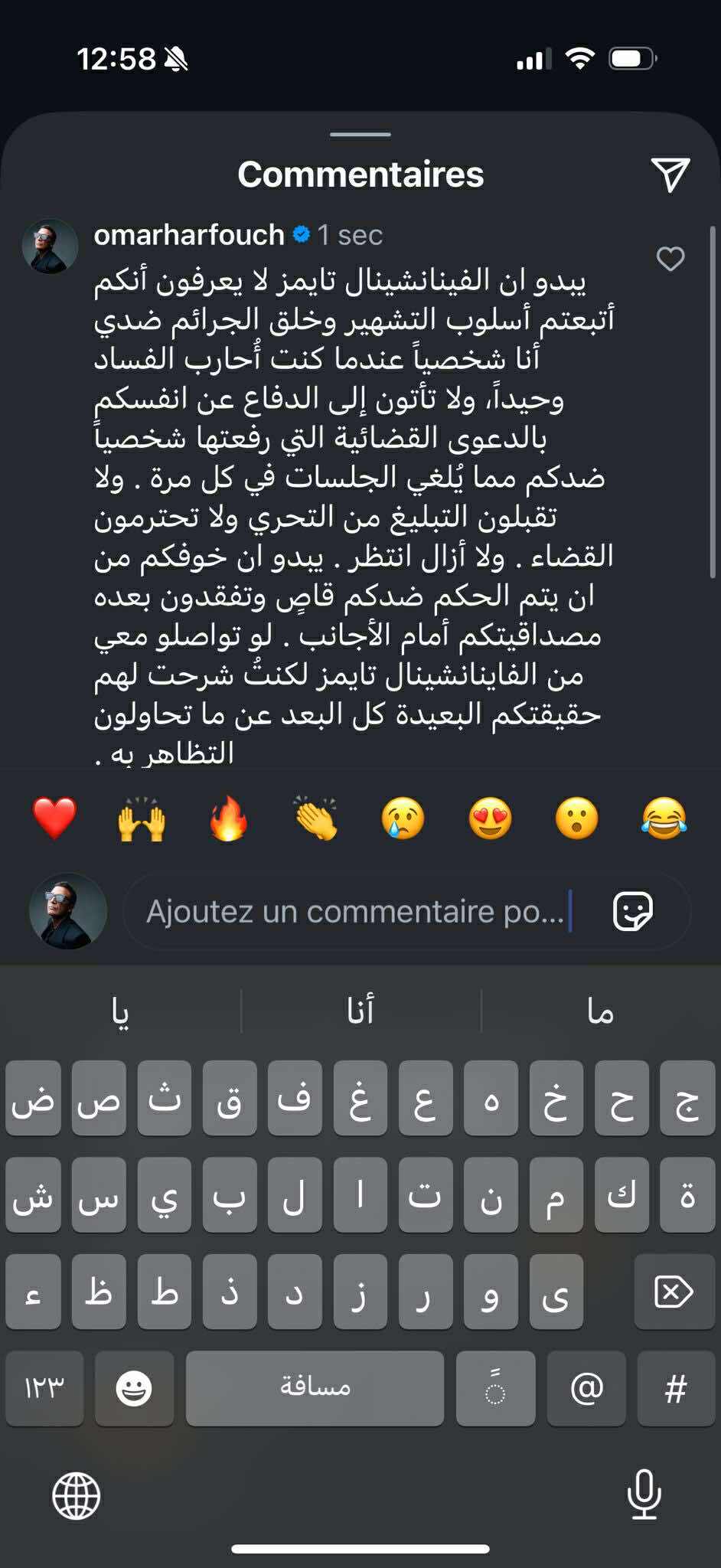
Task: Share the post via the paper plane icon
Action: click(670, 175)
